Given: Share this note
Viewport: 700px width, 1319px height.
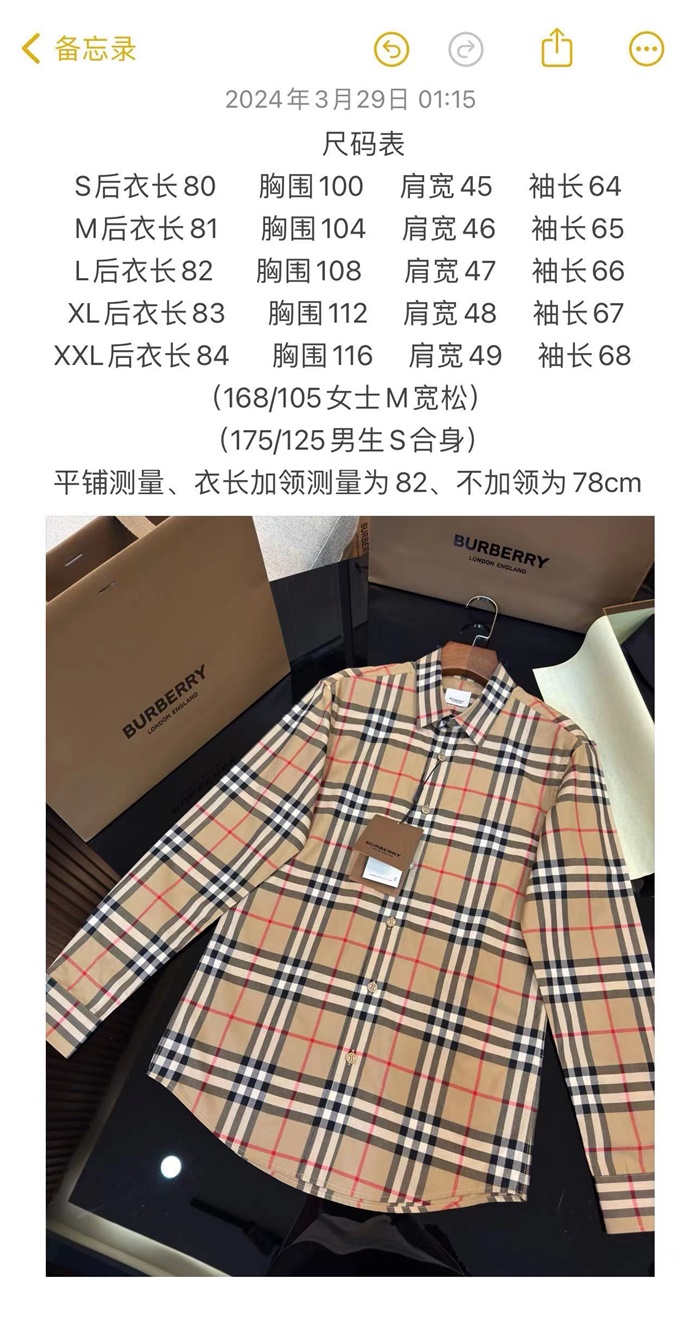Looking at the screenshot, I should click(557, 48).
